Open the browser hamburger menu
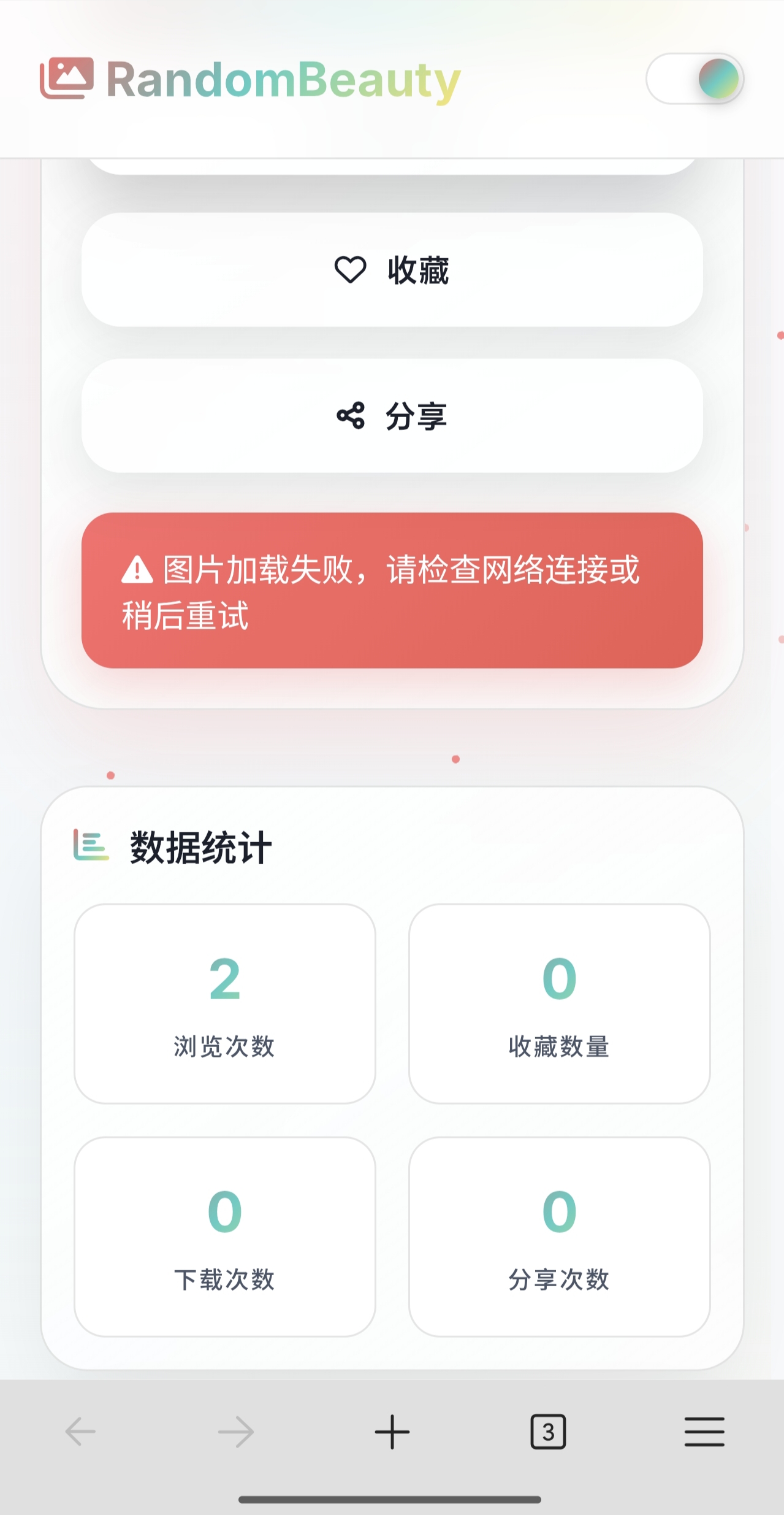The height and width of the screenshot is (1515, 784). (x=704, y=1432)
